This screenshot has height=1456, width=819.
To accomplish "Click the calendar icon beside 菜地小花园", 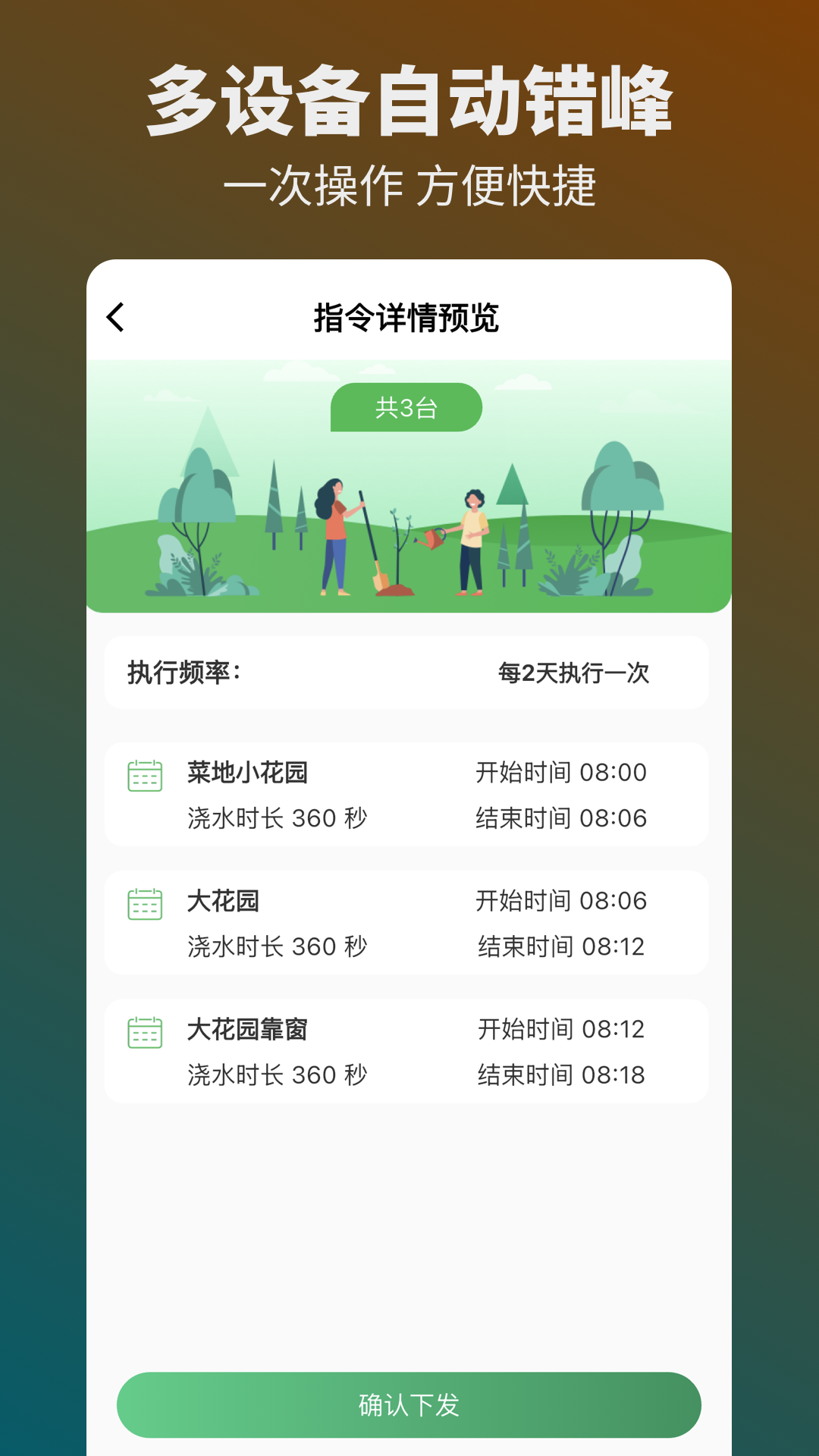I will (x=143, y=776).
